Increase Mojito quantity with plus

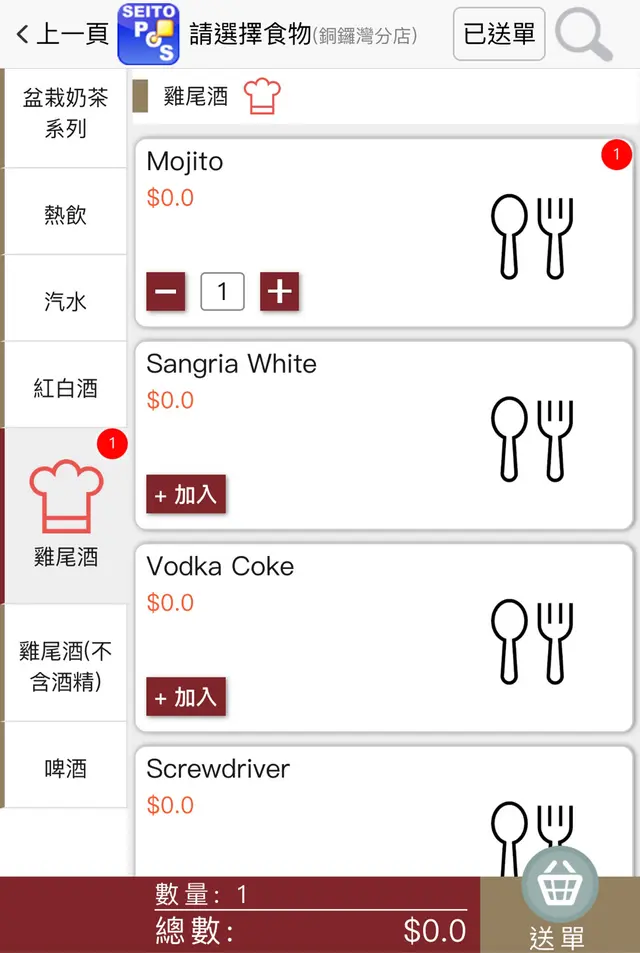(280, 292)
